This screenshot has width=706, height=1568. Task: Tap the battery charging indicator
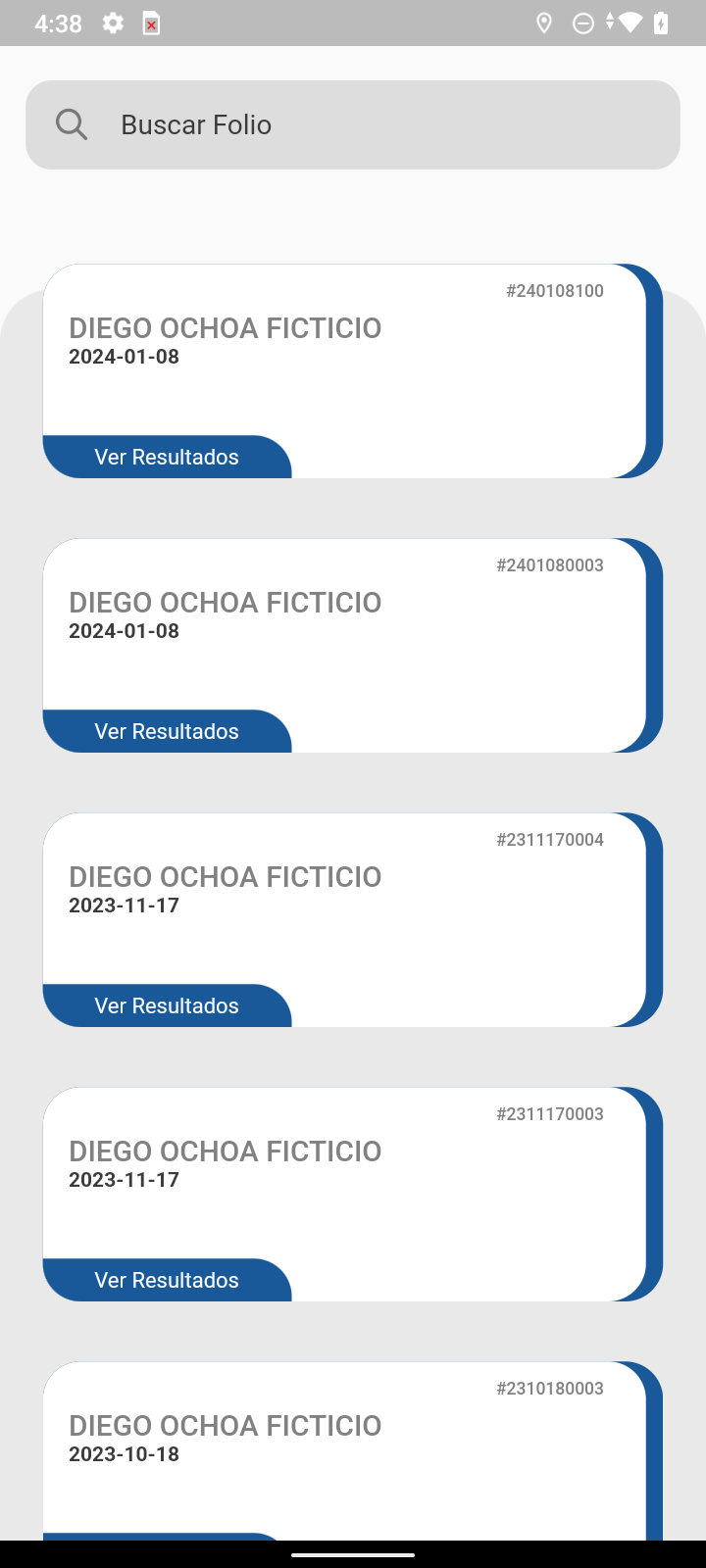coord(660,23)
